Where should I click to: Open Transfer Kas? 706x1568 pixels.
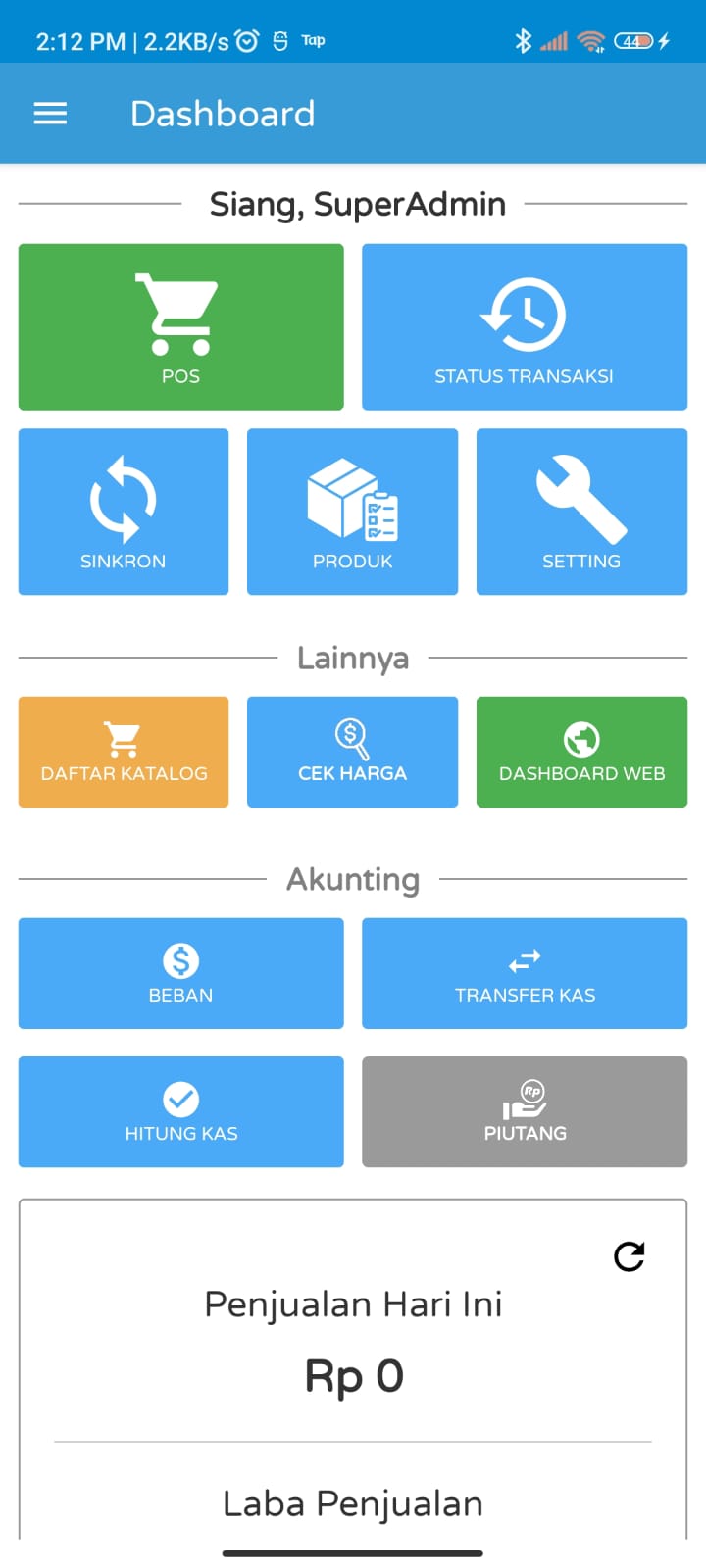click(525, 973)
